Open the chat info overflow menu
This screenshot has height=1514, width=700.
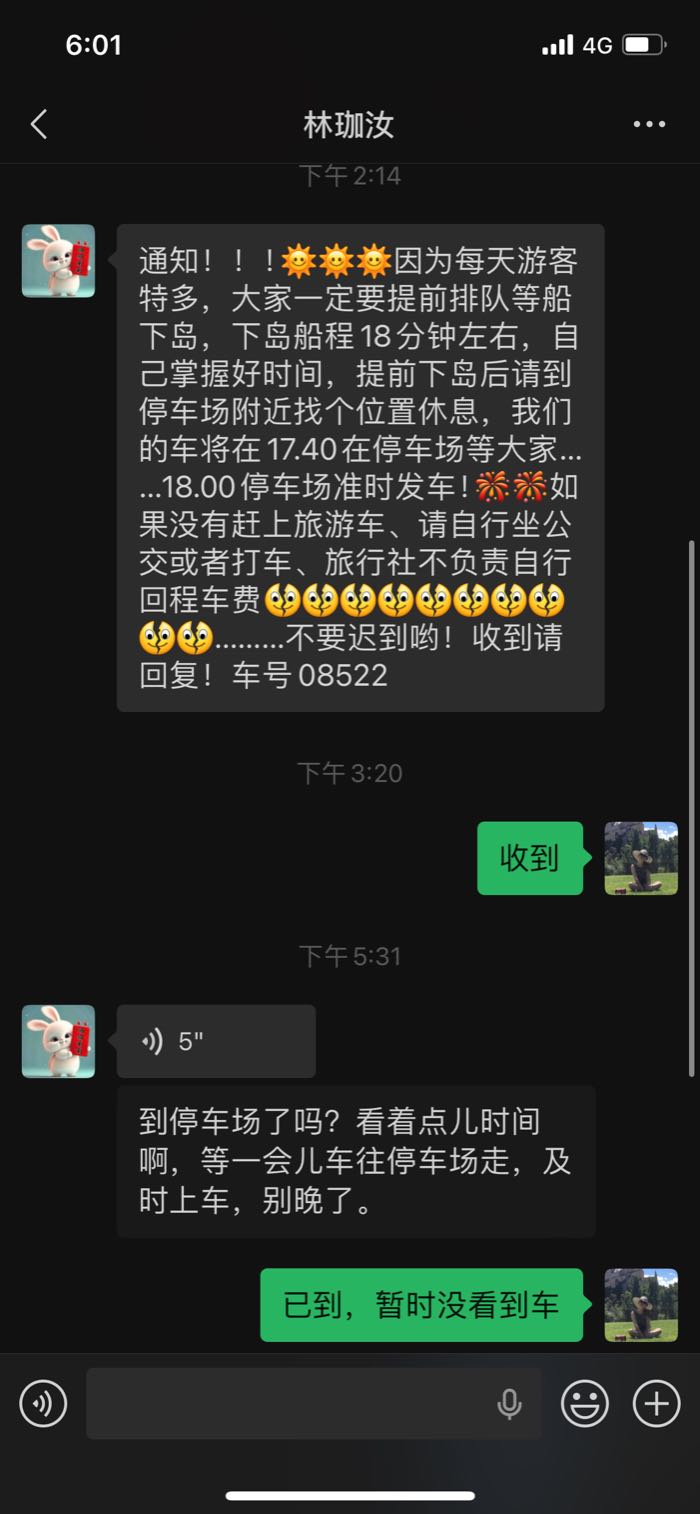(x=649, y=125)
